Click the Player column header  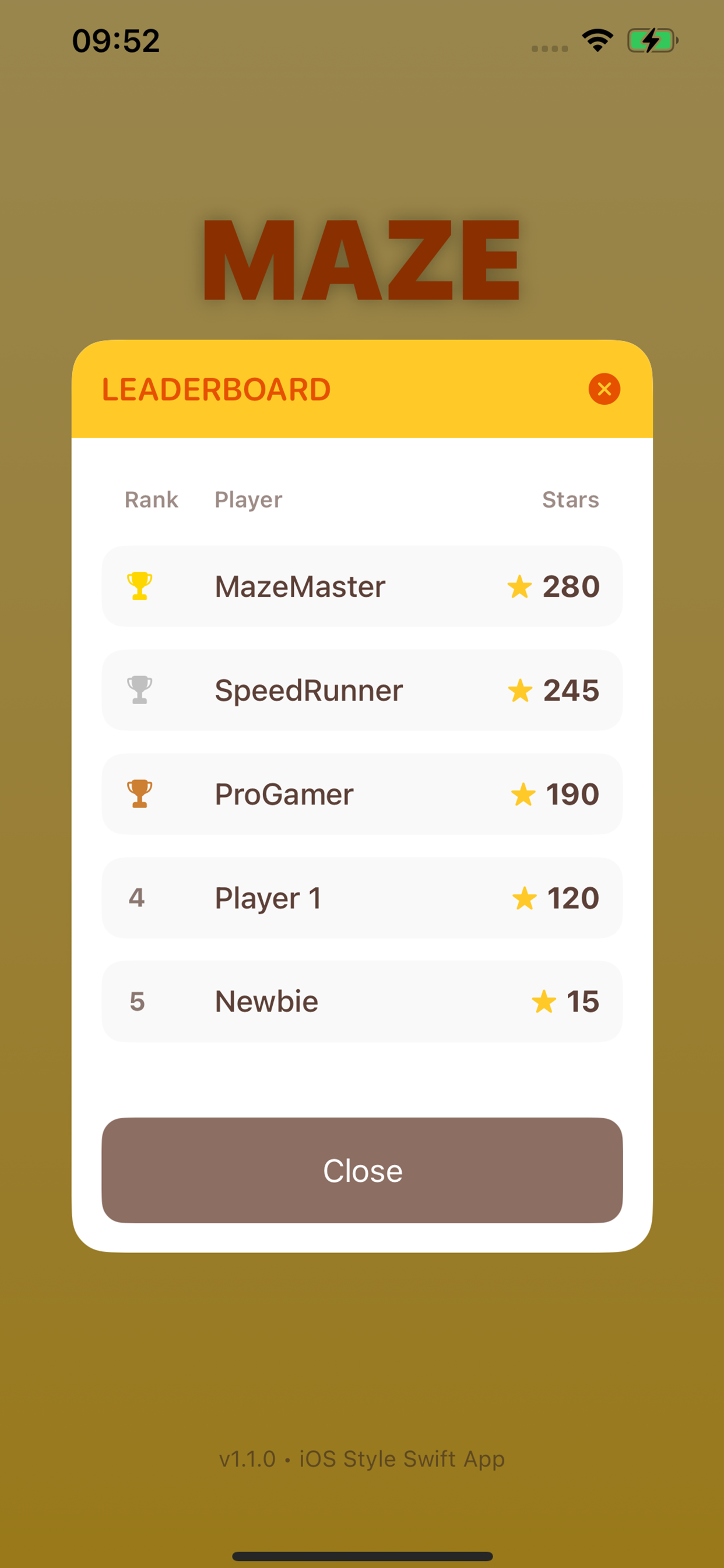pyautogui.click(x=248, y=499)
